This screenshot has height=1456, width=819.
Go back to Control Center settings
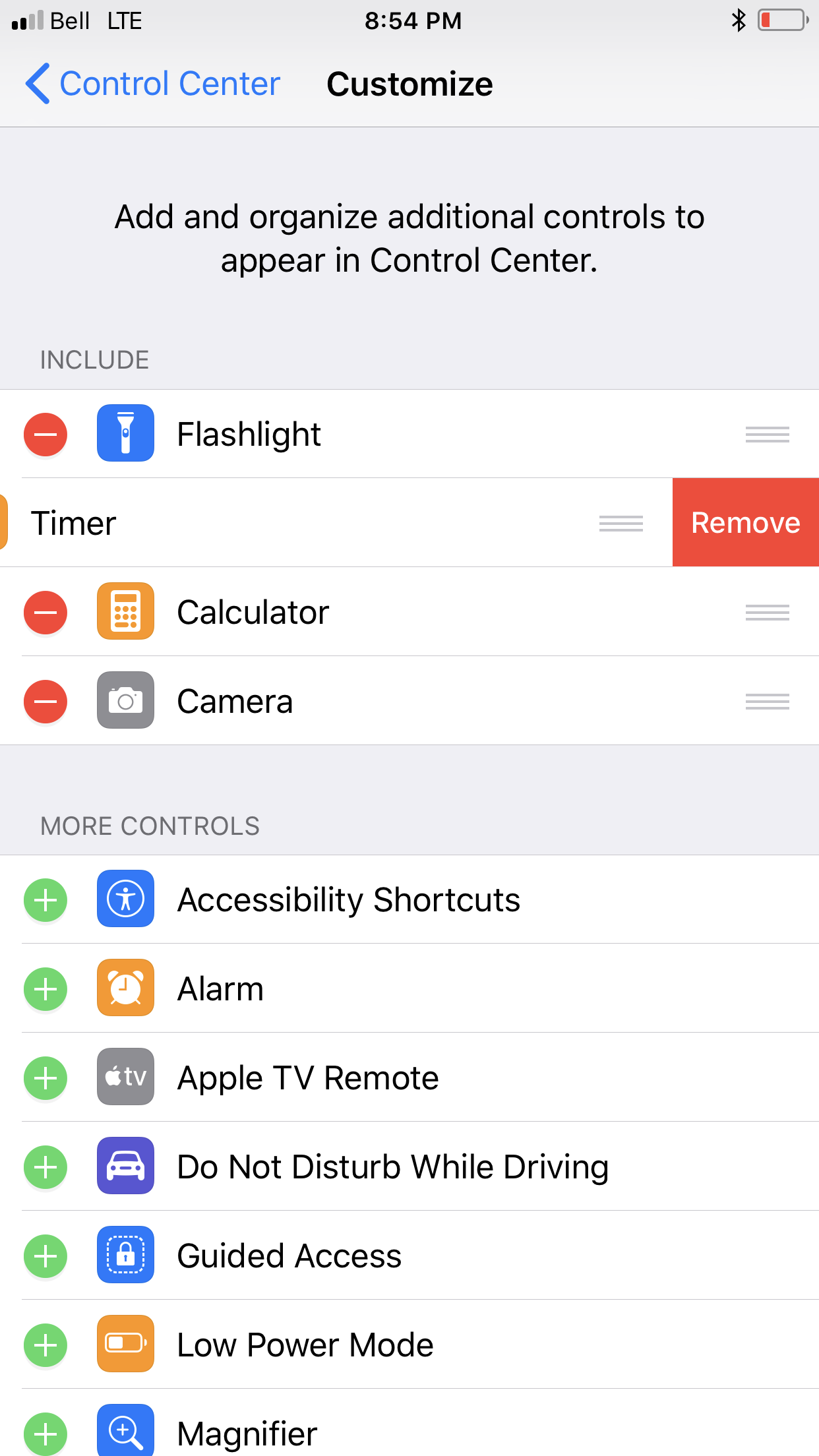click(153, 84)
